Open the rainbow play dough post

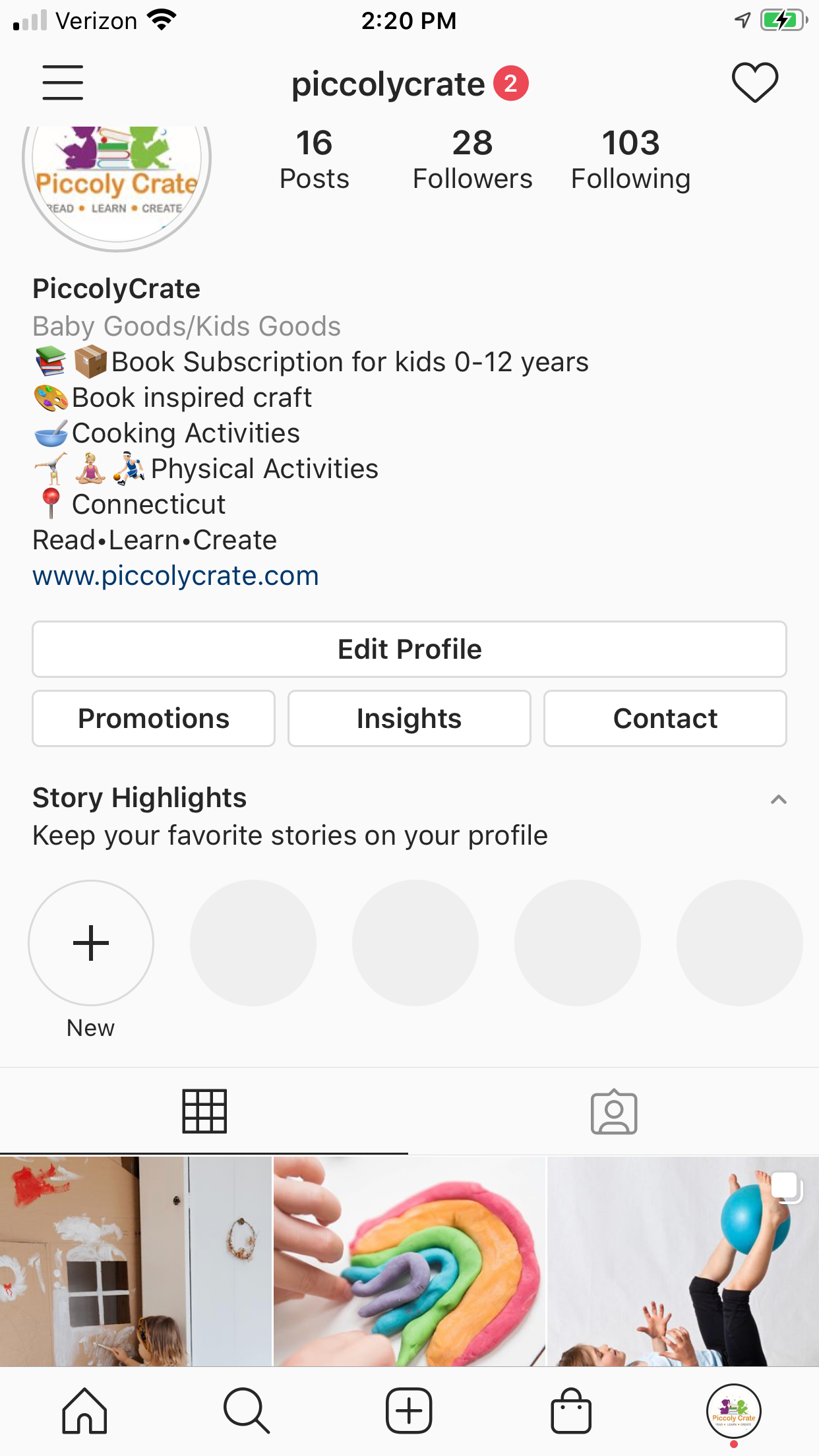click(x=409, y=1261)
